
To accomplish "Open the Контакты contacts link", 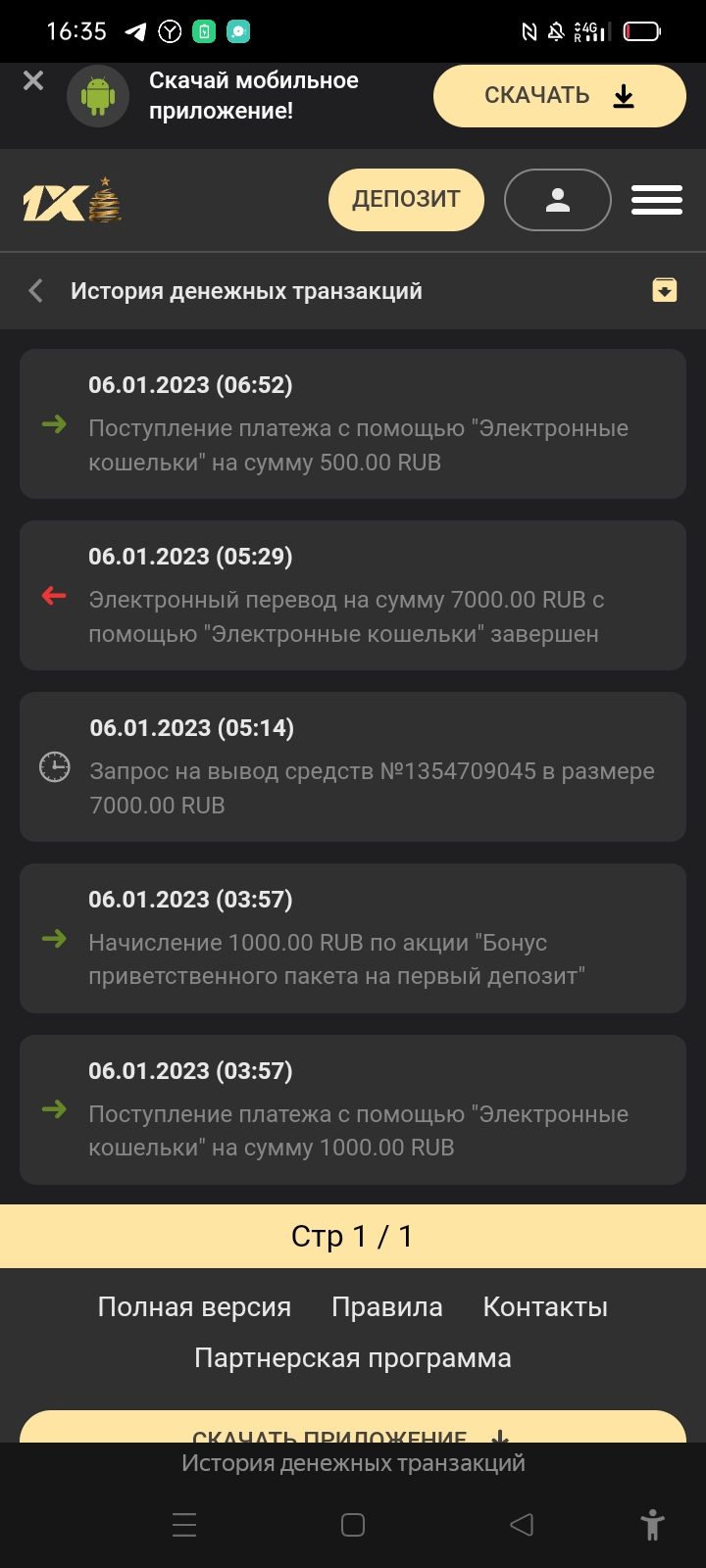I will tap(545, 1307).
